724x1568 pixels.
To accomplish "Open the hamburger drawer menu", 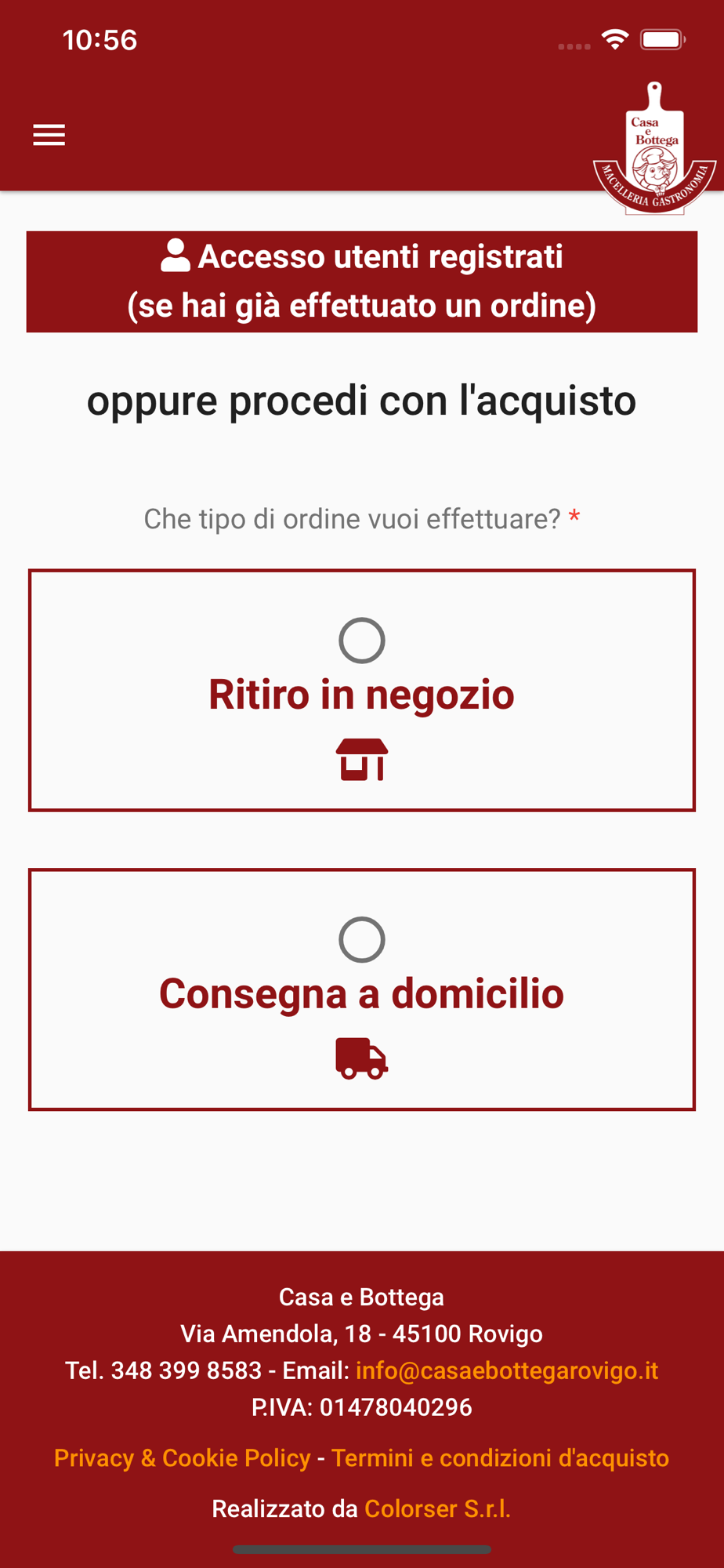I will click(x=49, y=135).
